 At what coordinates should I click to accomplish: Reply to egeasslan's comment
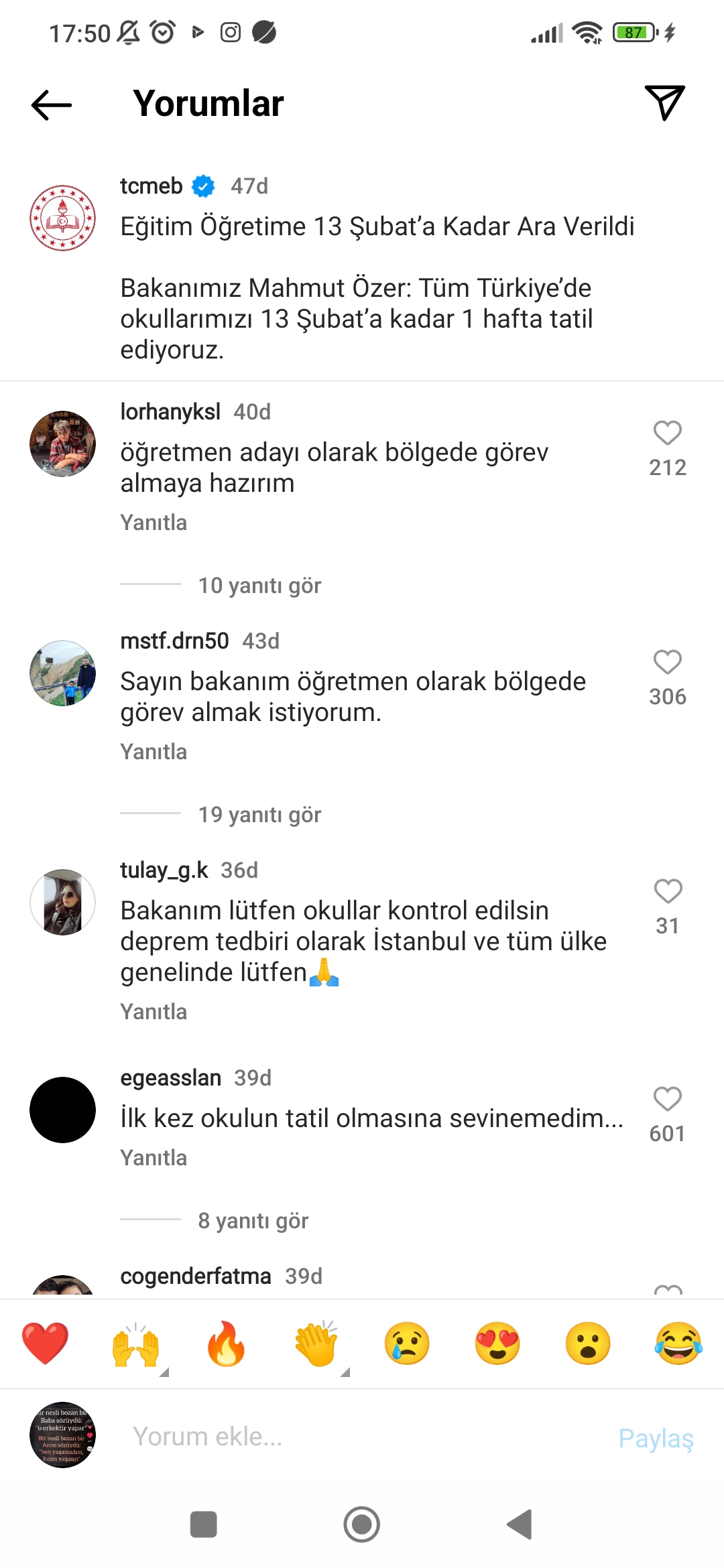click(x=154, y=1158)
